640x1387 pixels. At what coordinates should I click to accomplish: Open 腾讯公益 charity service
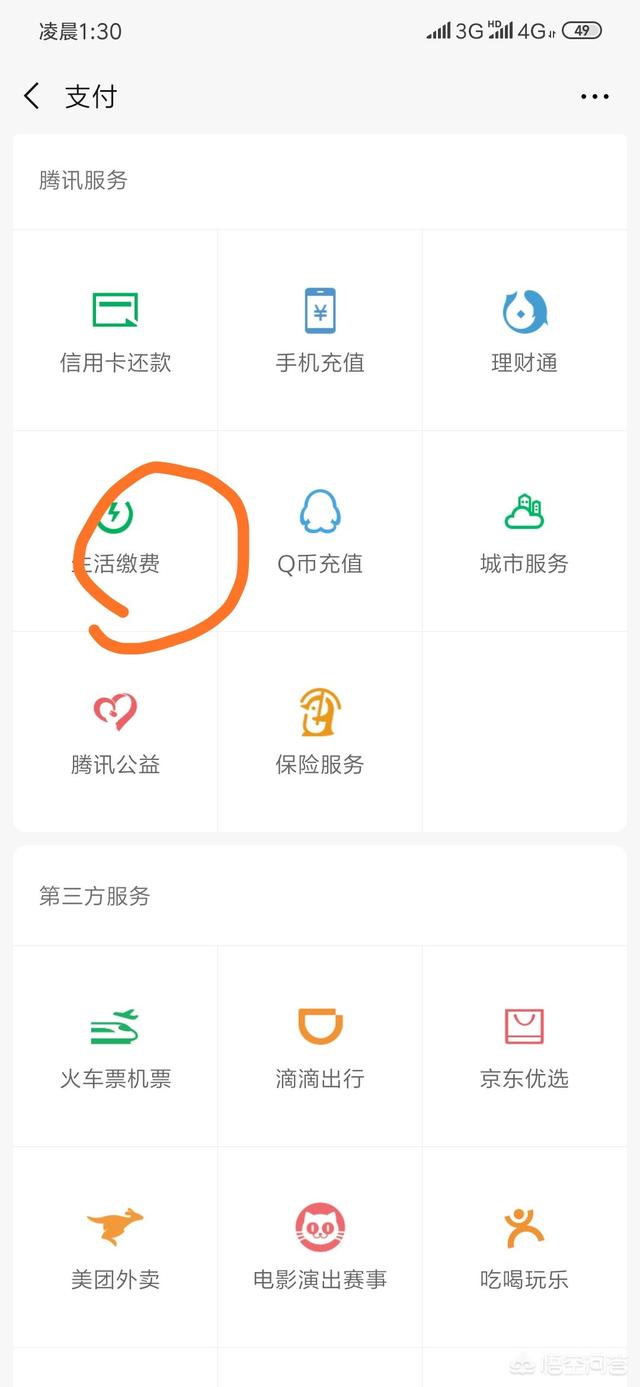[115, 733]
